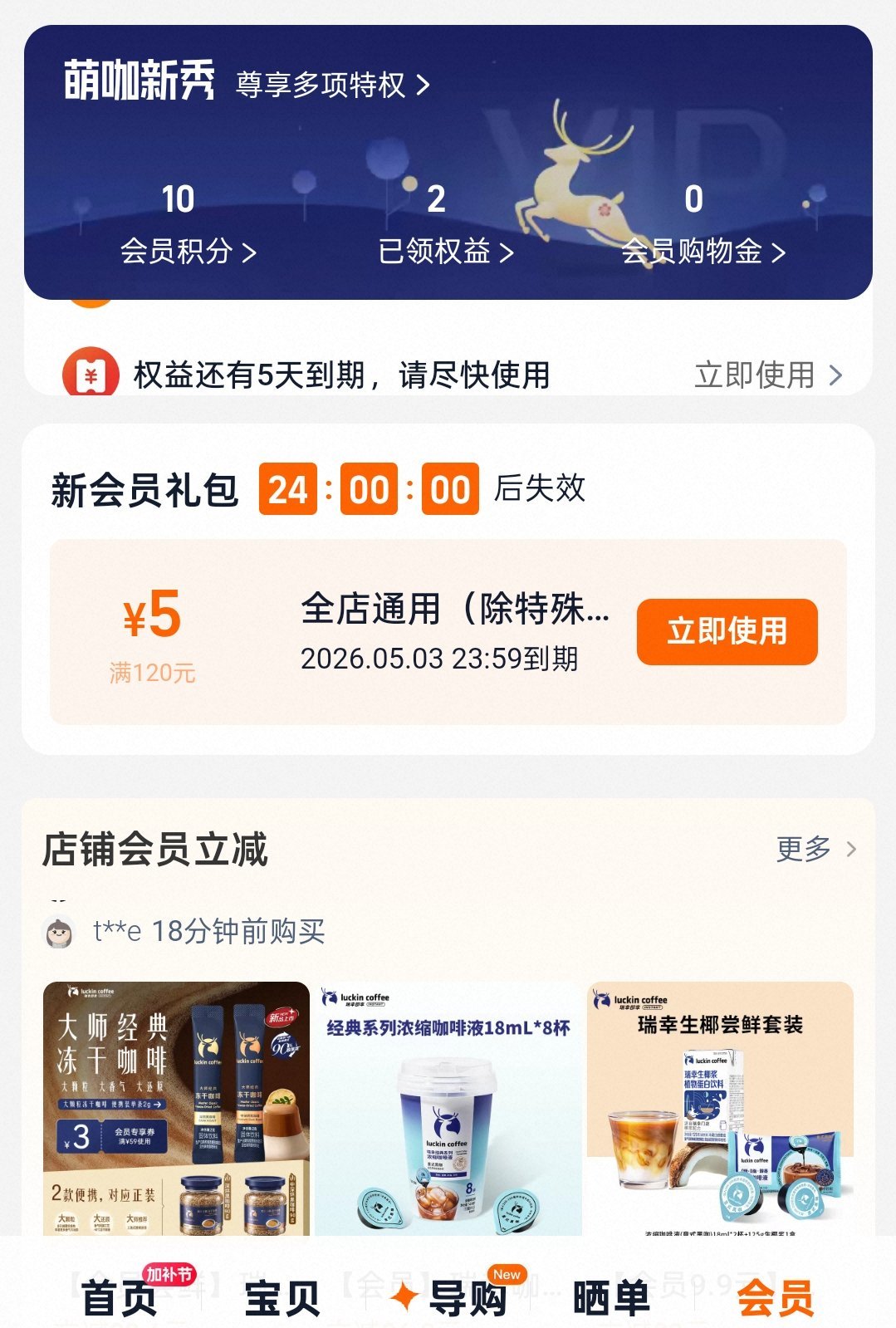The width and height of the screenshot is (896, 1328).
Task: Open 已领权益 claimed benefits
Action: (445, 250)
